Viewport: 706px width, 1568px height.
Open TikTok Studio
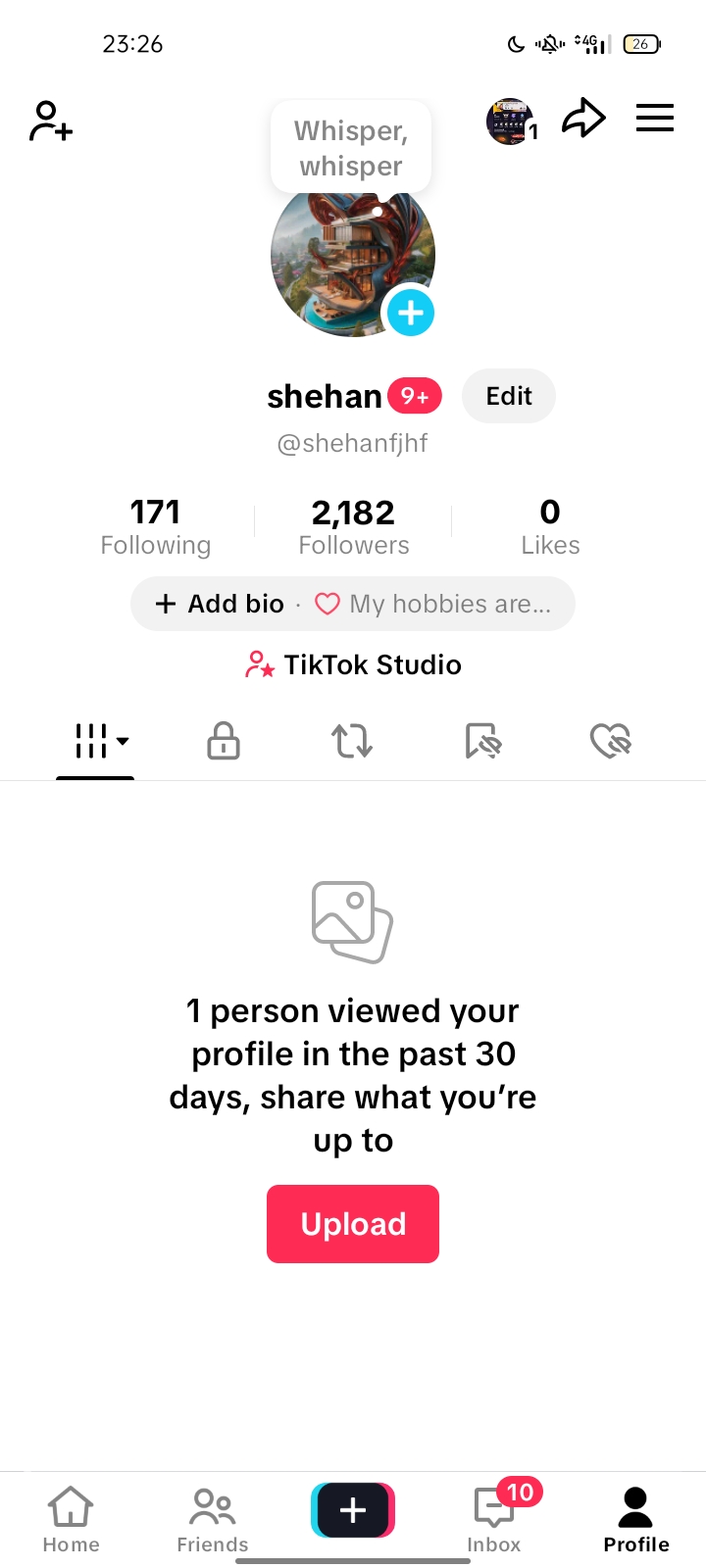click(353, 664)
